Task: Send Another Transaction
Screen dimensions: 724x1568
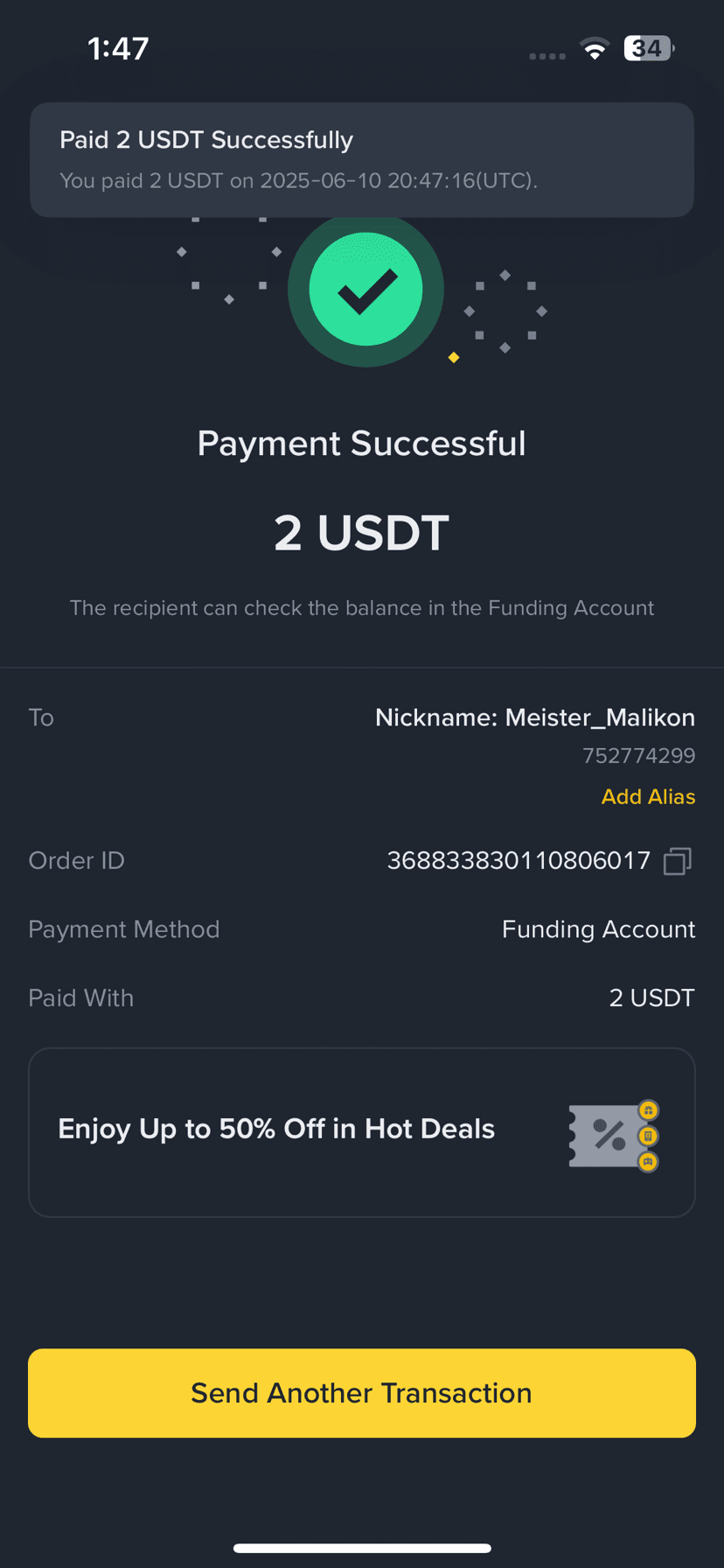Action: pos(362,1393)
